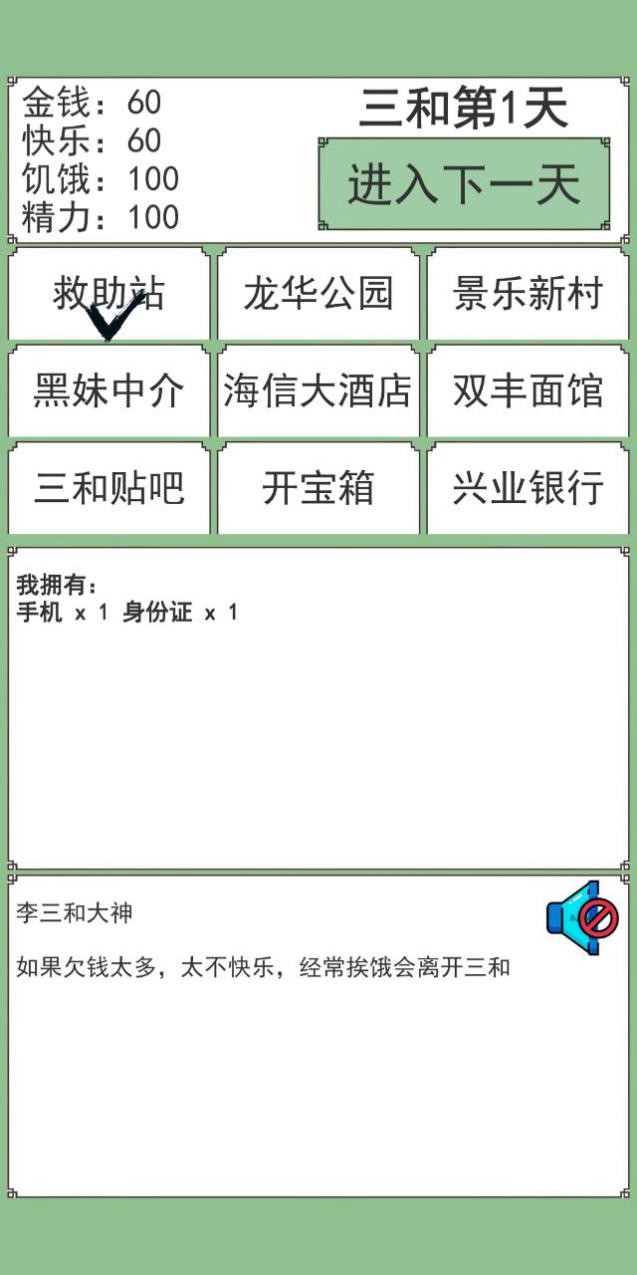The width and height of the screenshot is (637, 1275).
Task: Go to 救助站
Action: 109,294
